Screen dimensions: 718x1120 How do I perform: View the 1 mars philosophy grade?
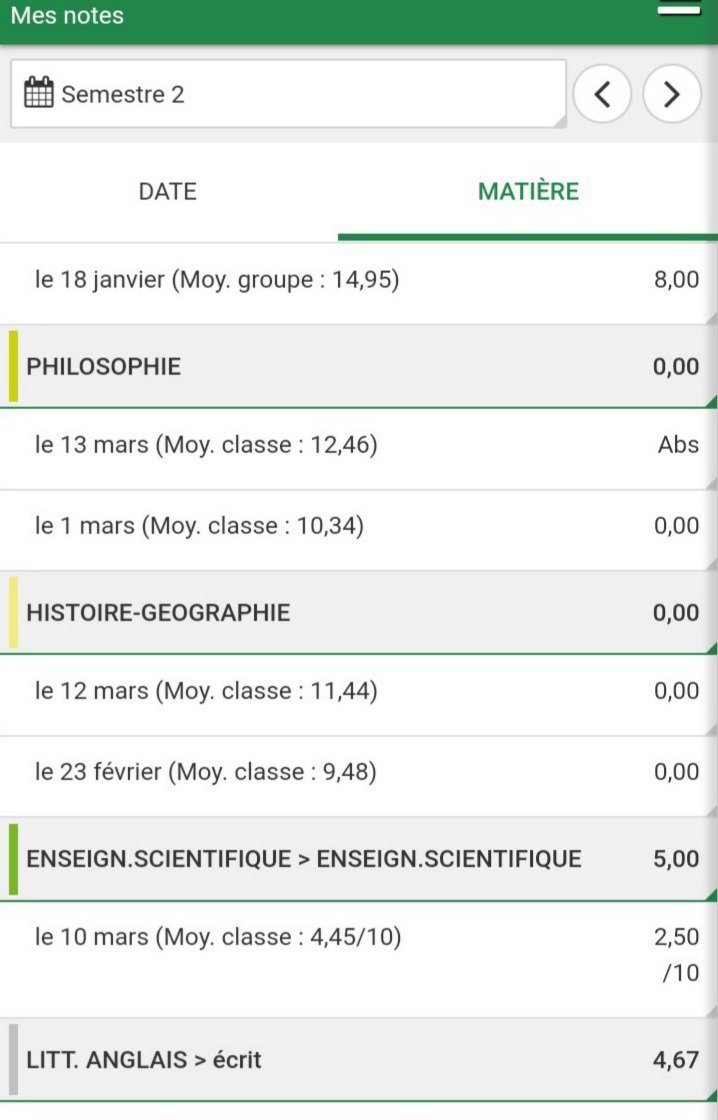(x=359, y=527)
